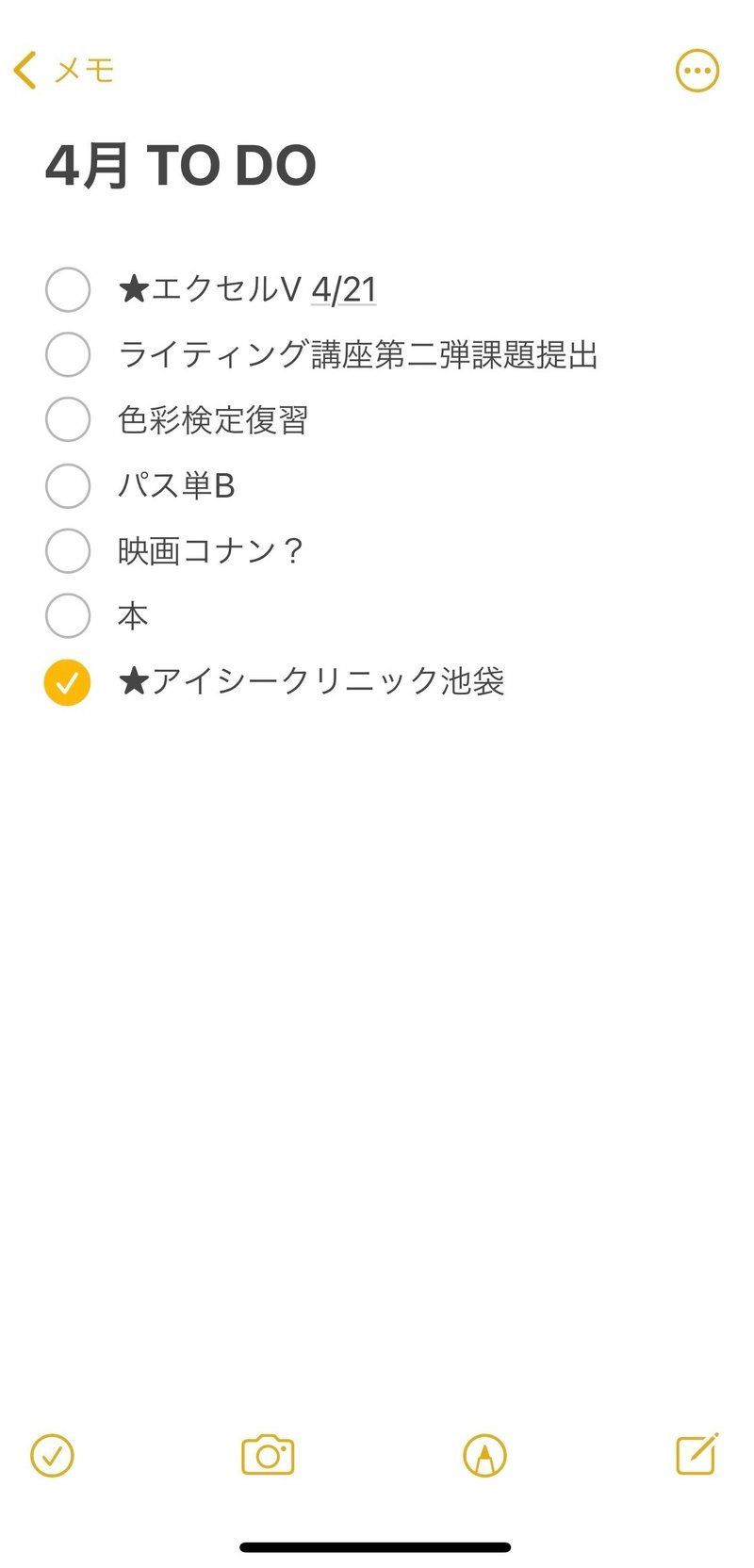754x1568 pixels.
Task: Open the 4/21 date link
Action: (342, 289)
